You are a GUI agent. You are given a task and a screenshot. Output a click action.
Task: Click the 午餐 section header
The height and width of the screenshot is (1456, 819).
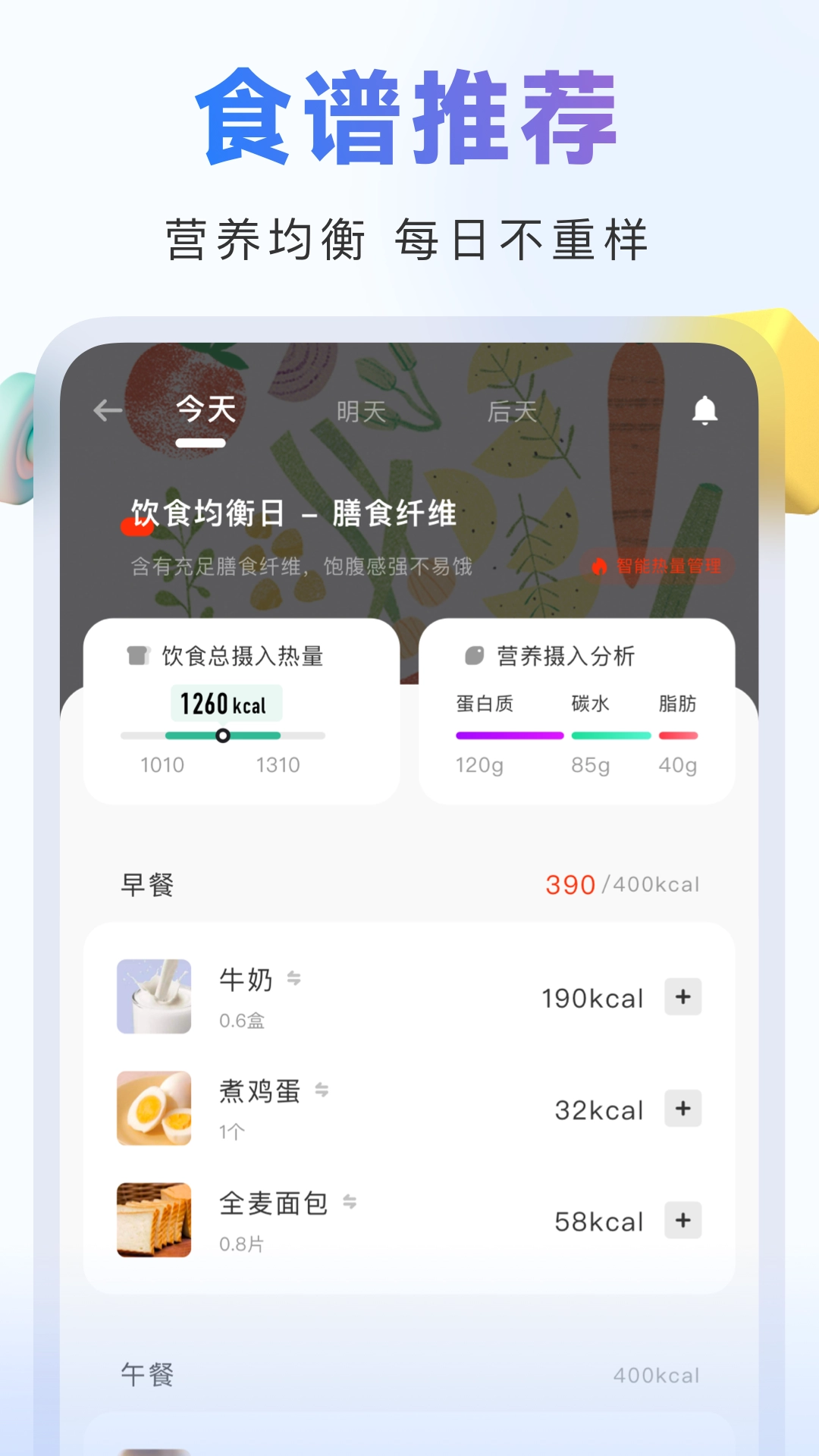(x=149, y=1375)
